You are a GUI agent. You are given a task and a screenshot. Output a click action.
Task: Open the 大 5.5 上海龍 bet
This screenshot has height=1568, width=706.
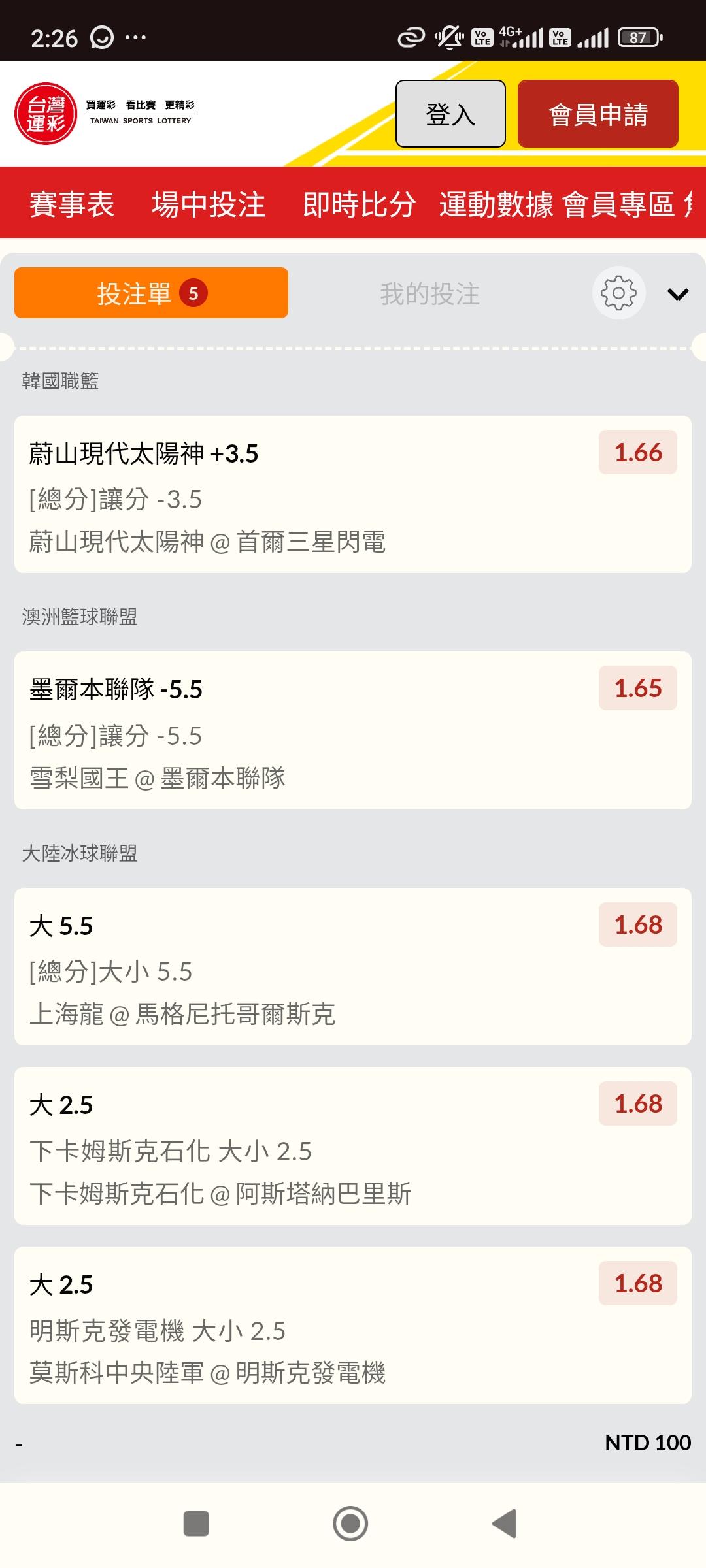[x=353, y=967]
